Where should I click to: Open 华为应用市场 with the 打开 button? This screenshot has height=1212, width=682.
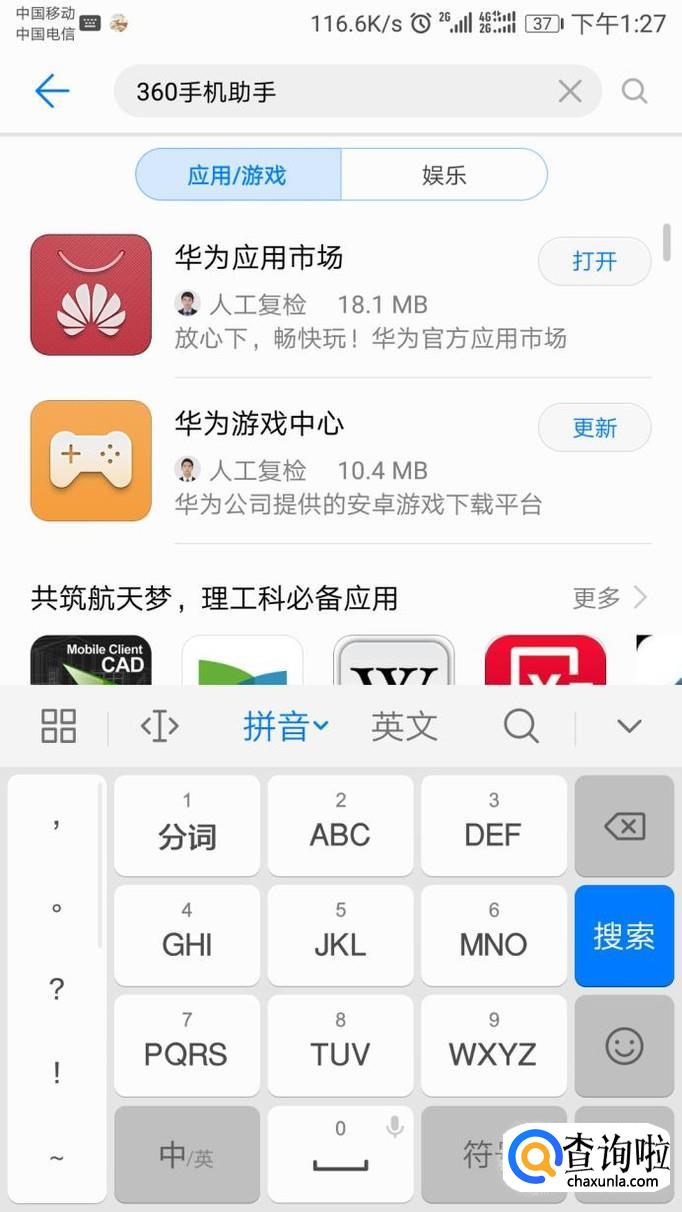[594, 262]
